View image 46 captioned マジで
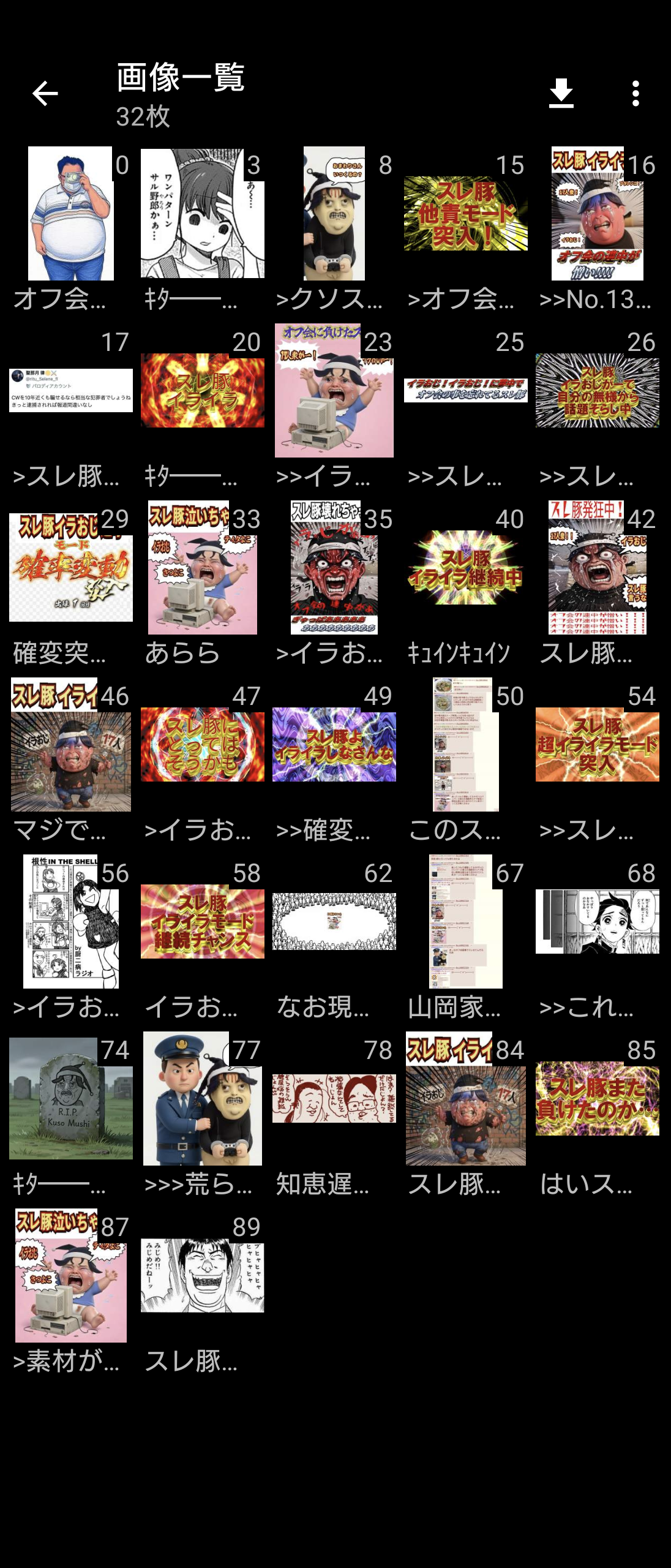671x1568 pixels. point(70,744)
